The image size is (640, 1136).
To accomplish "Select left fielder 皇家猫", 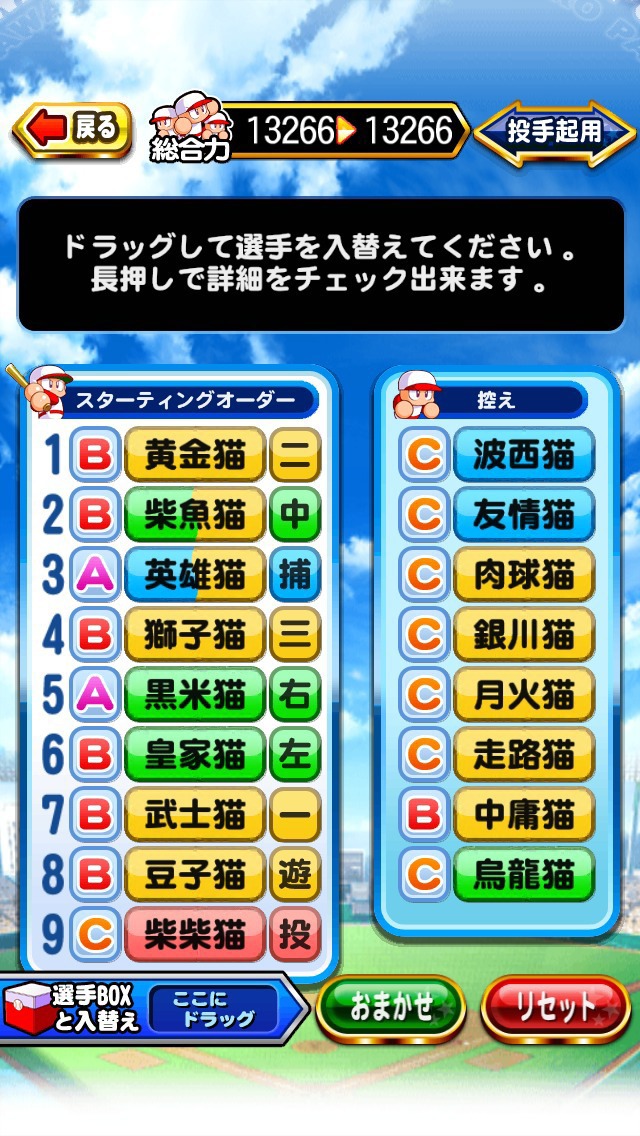I will pyautogui.click(x=195, y=755).
